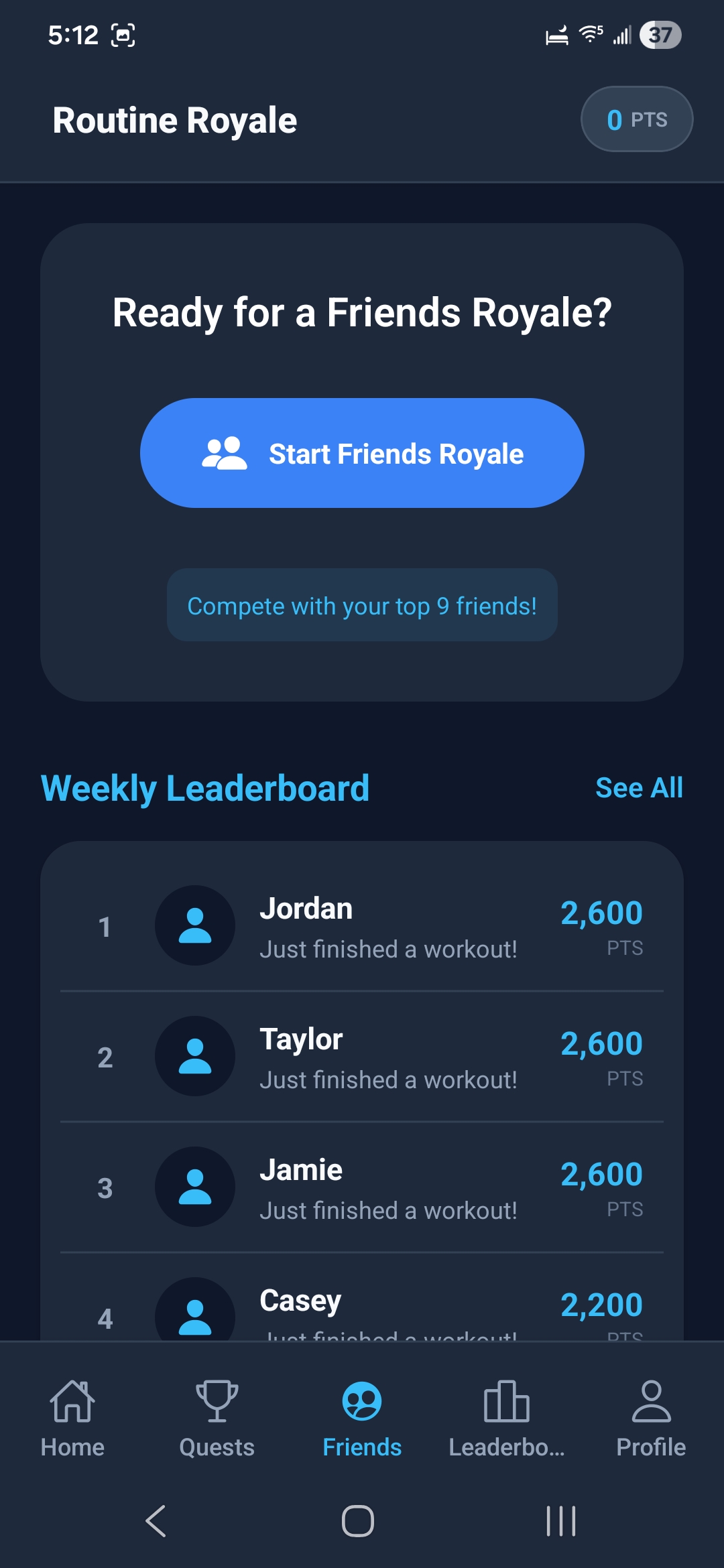Open Taylor's leaderboard entry
This screenshot has width=724, height=1568.
362,1057
